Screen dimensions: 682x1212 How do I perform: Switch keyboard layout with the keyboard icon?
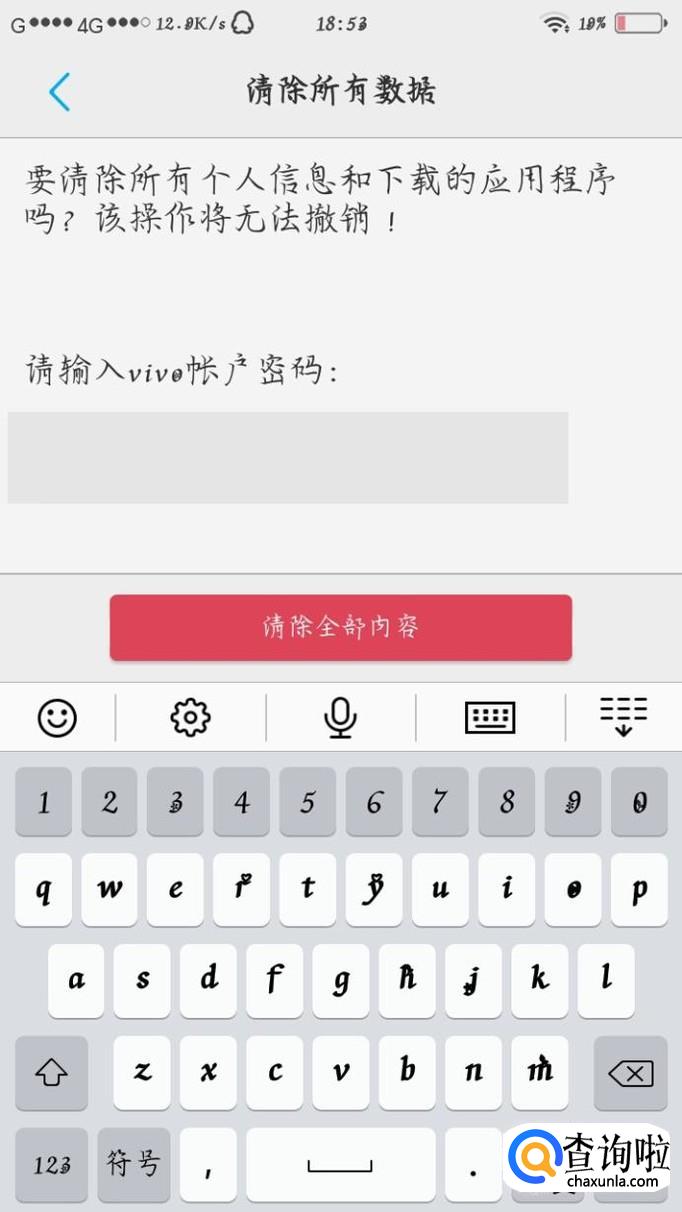tap(490, 716)
